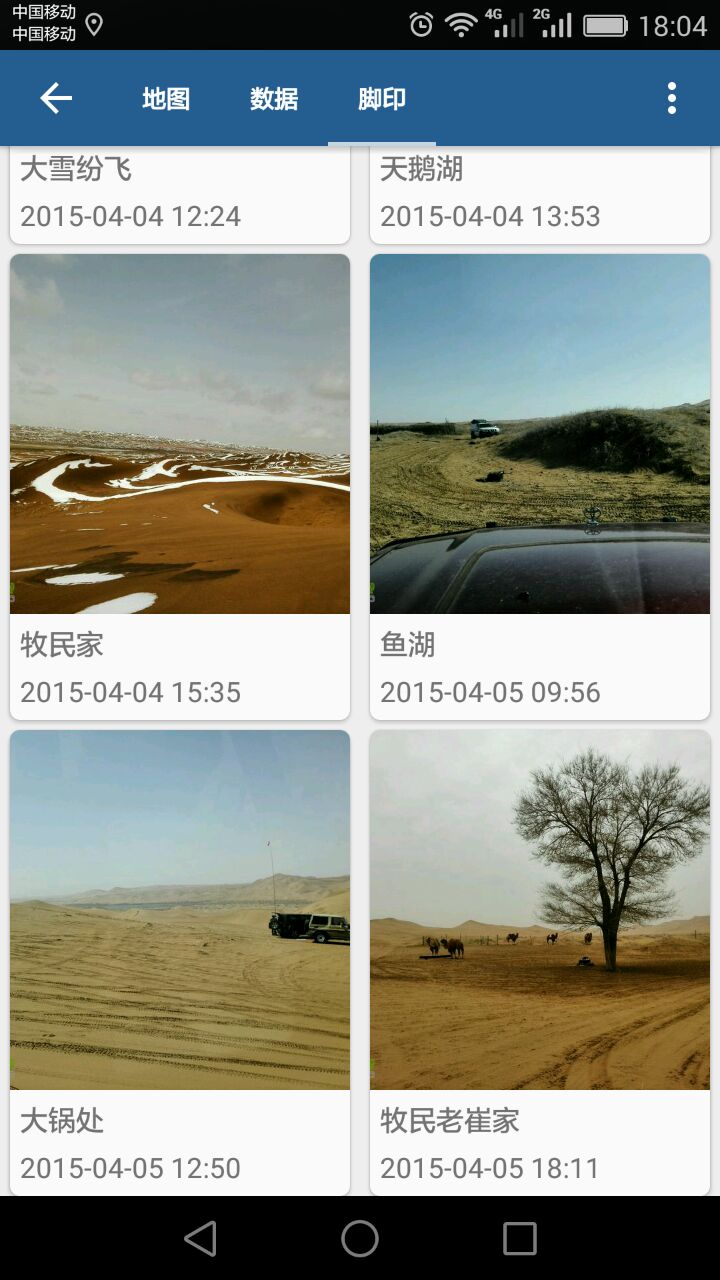Switch to the 地图 tab
Viewport: 720px width, 1280px height.
tap(166, 99)
